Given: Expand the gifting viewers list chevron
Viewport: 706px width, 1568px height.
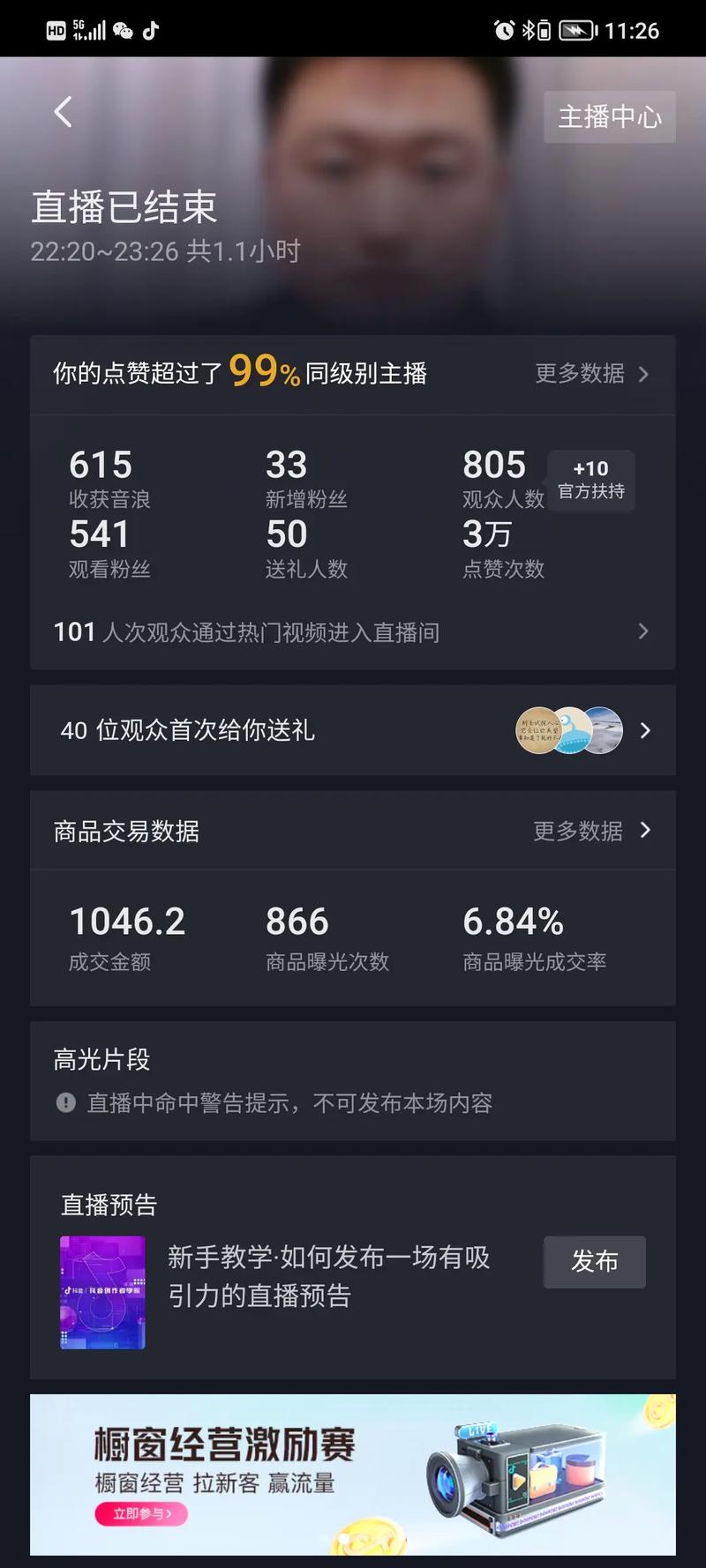Looking at the screenshot, I should (x=645, y=730).
